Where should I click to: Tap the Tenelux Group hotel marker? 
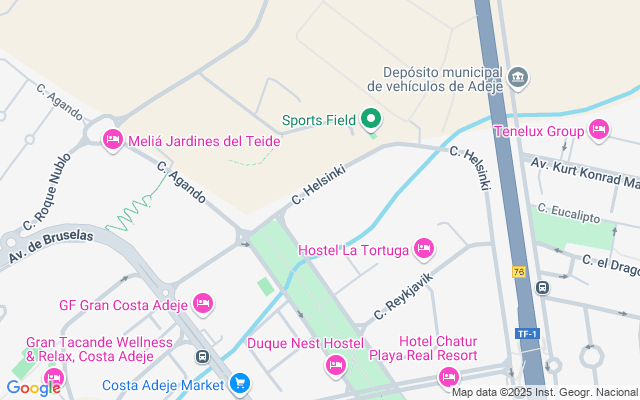(x=600, y=131)
